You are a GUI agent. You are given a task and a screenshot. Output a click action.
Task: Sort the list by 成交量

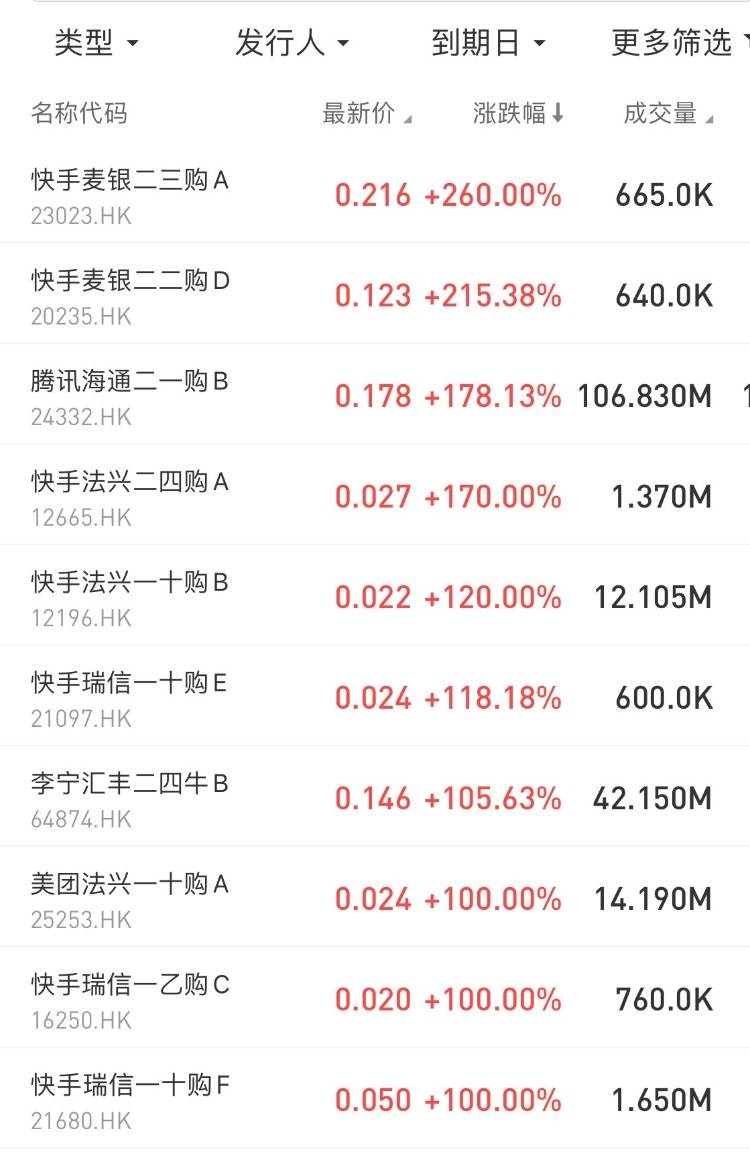[668, 114]
